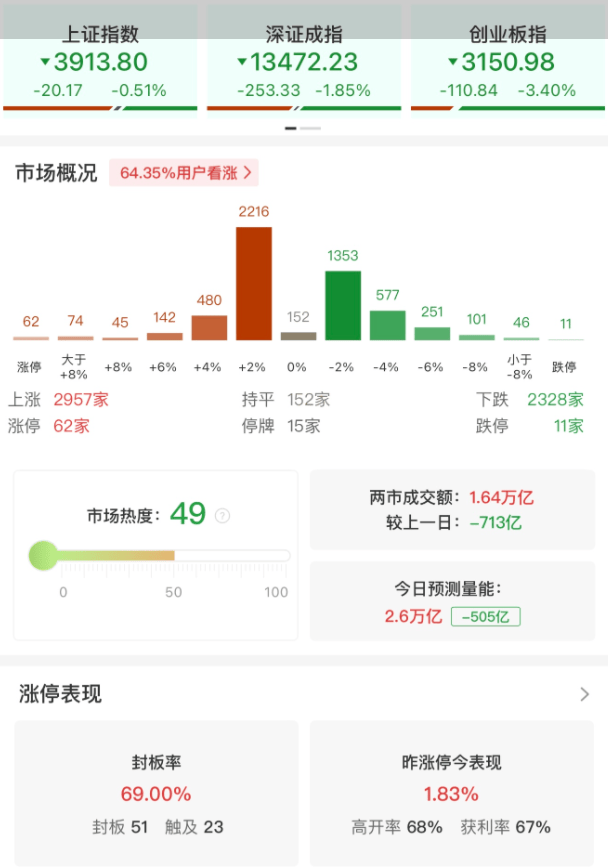Show help for 市场热度 question mark
Screen dimensions: 608x867
click(x=222, y=516)
